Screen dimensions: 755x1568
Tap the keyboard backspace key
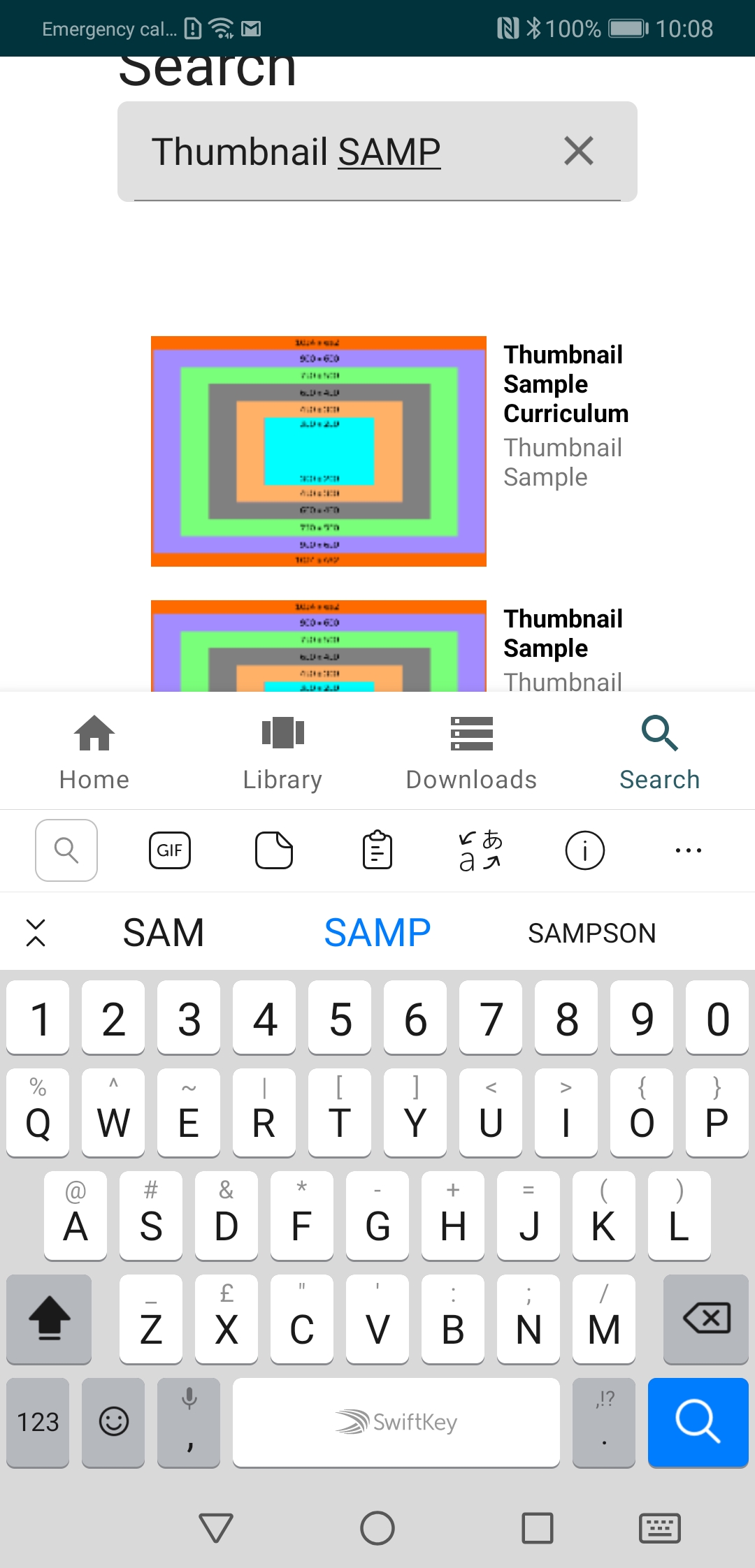[706, 1319]
